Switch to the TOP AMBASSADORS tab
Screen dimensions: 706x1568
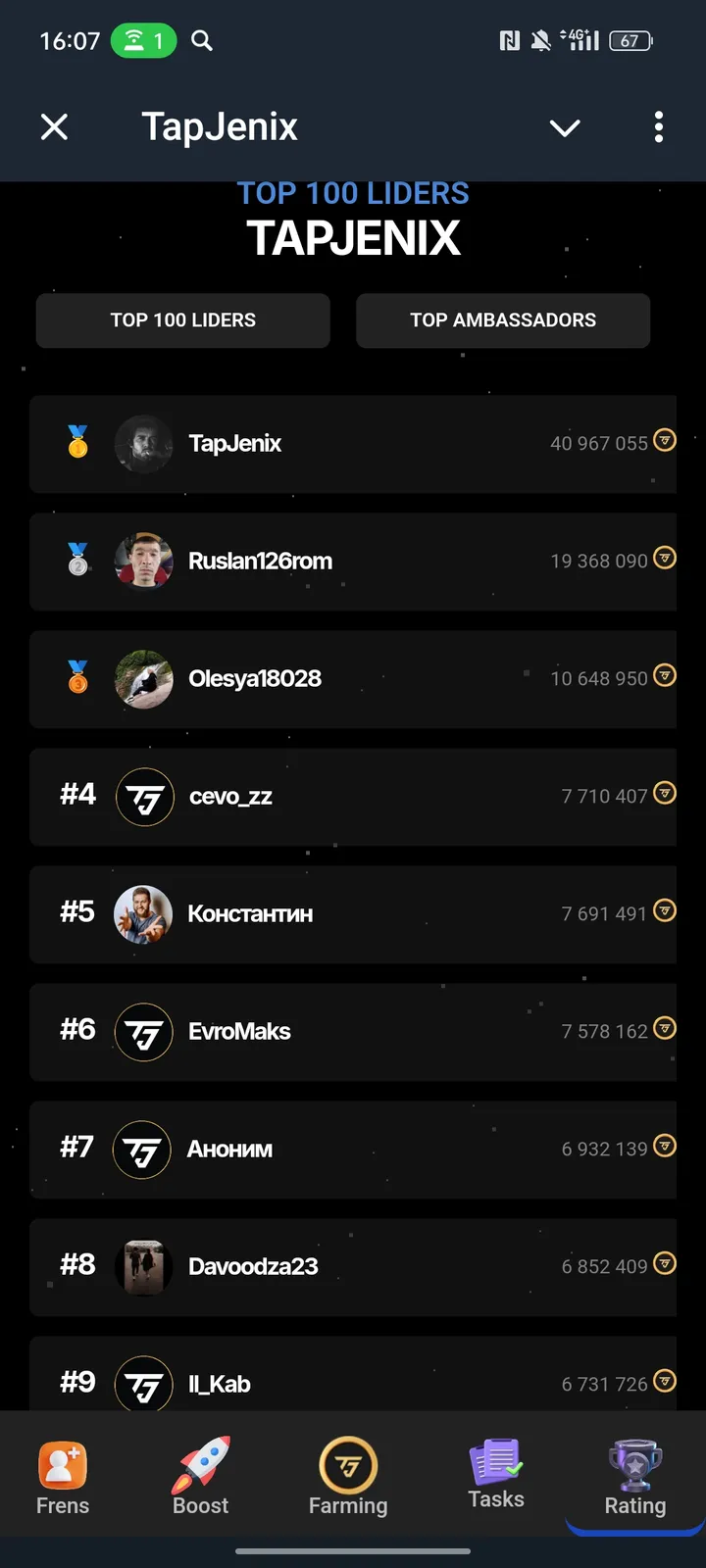[503, 320]
